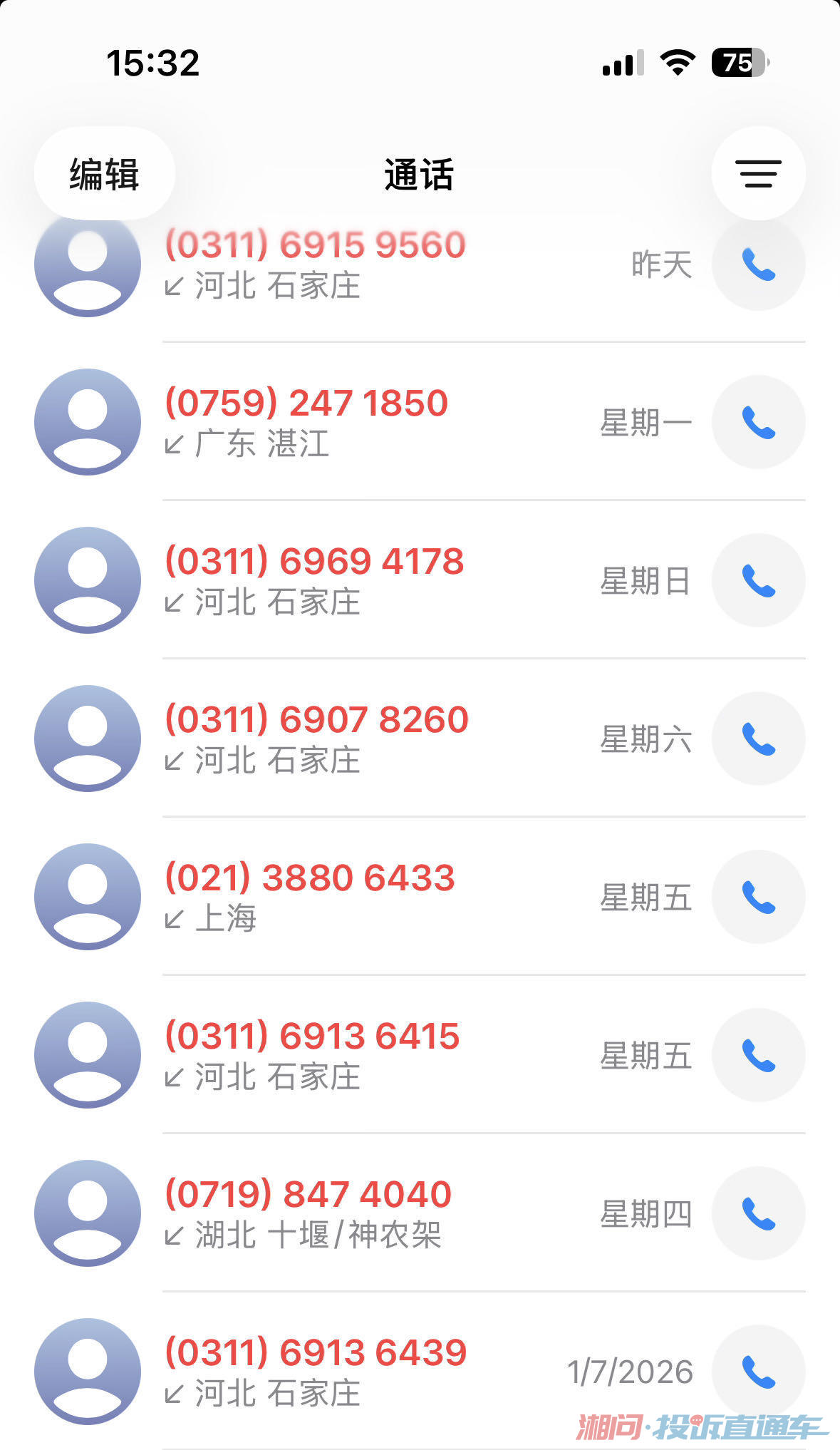Call (0311) 6907 8260 via phone icon
The width and height of the screenshot is (840, 1450).
(x=759, y=739)
